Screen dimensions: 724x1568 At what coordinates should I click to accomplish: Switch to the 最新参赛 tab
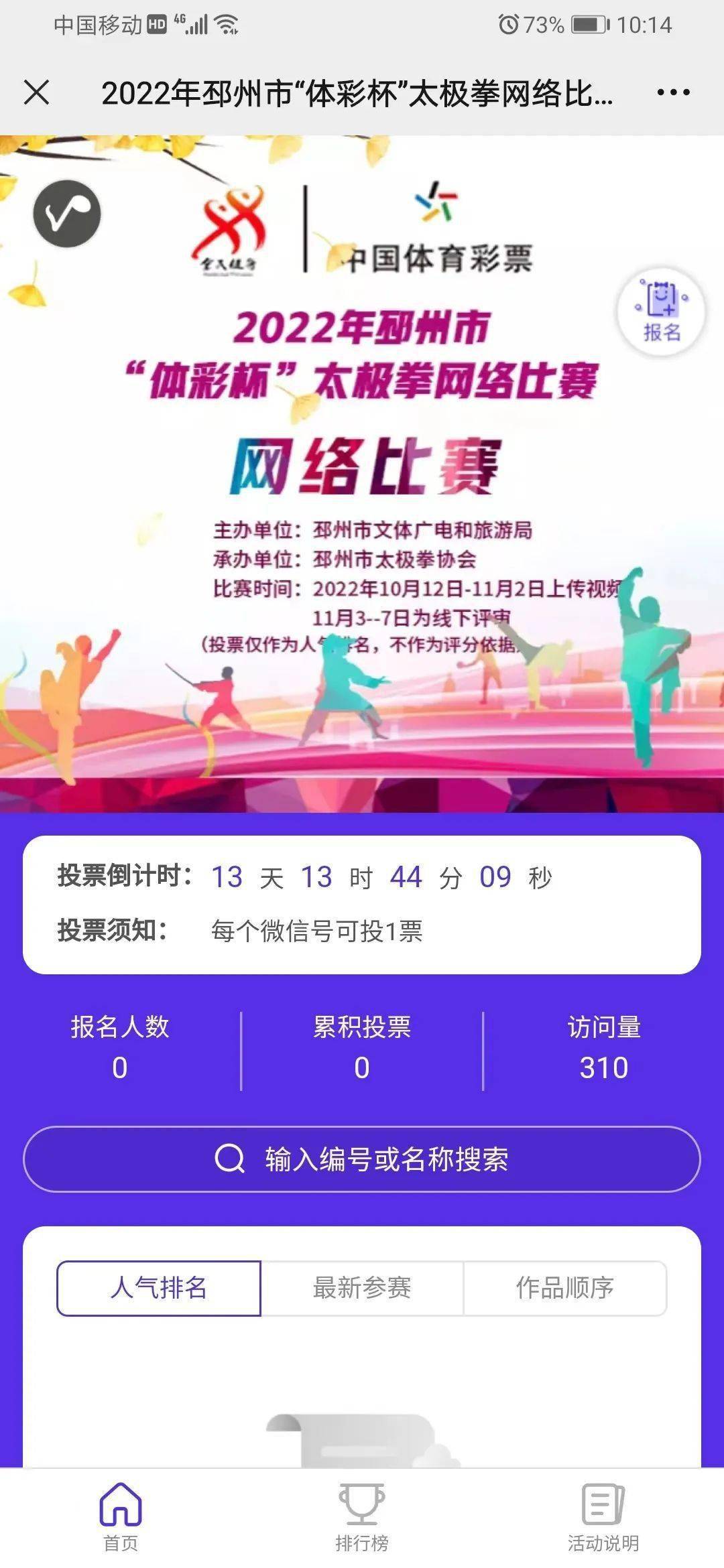(x=362, y=1288)
